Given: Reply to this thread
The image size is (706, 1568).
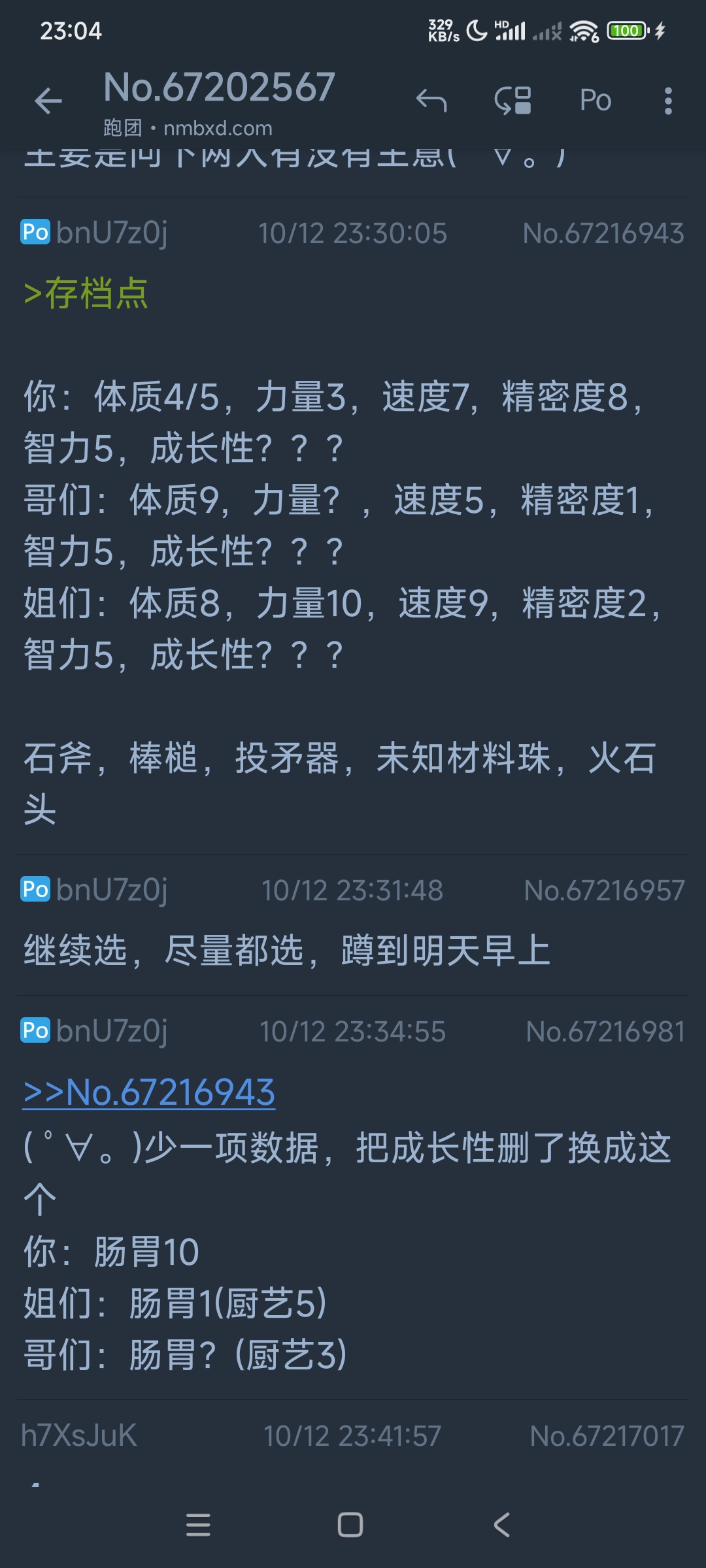Looking at the screenshot, I should 431,101.
